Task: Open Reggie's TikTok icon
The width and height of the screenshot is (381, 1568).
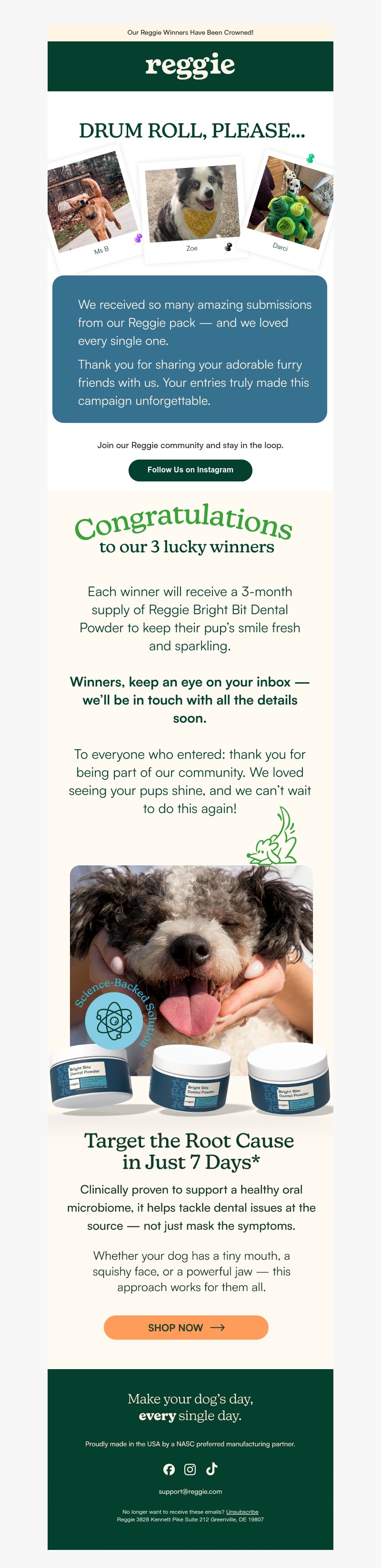Action: tap(211, 1469)
